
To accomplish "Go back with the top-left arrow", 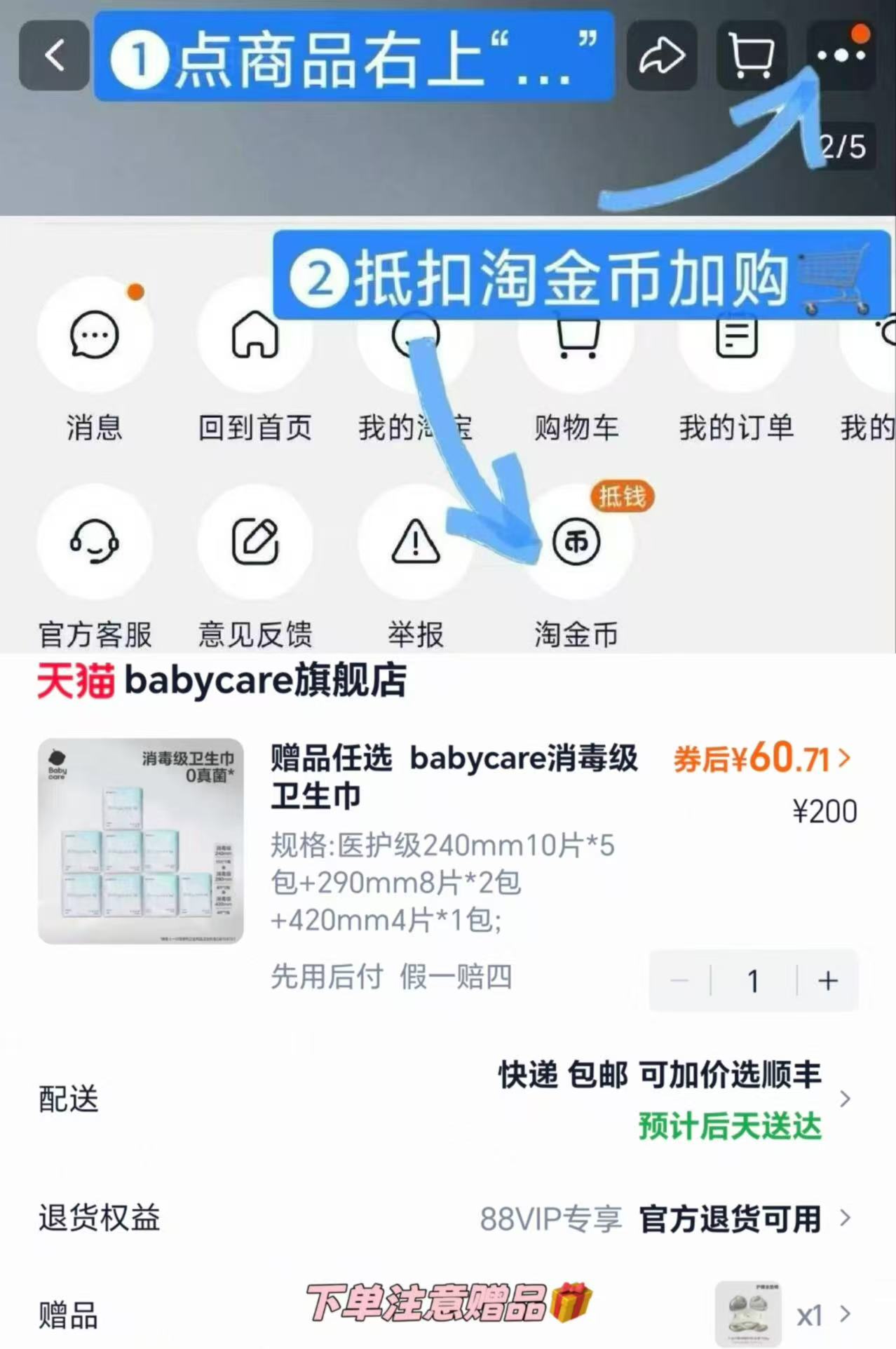I will tap(54, 55).
